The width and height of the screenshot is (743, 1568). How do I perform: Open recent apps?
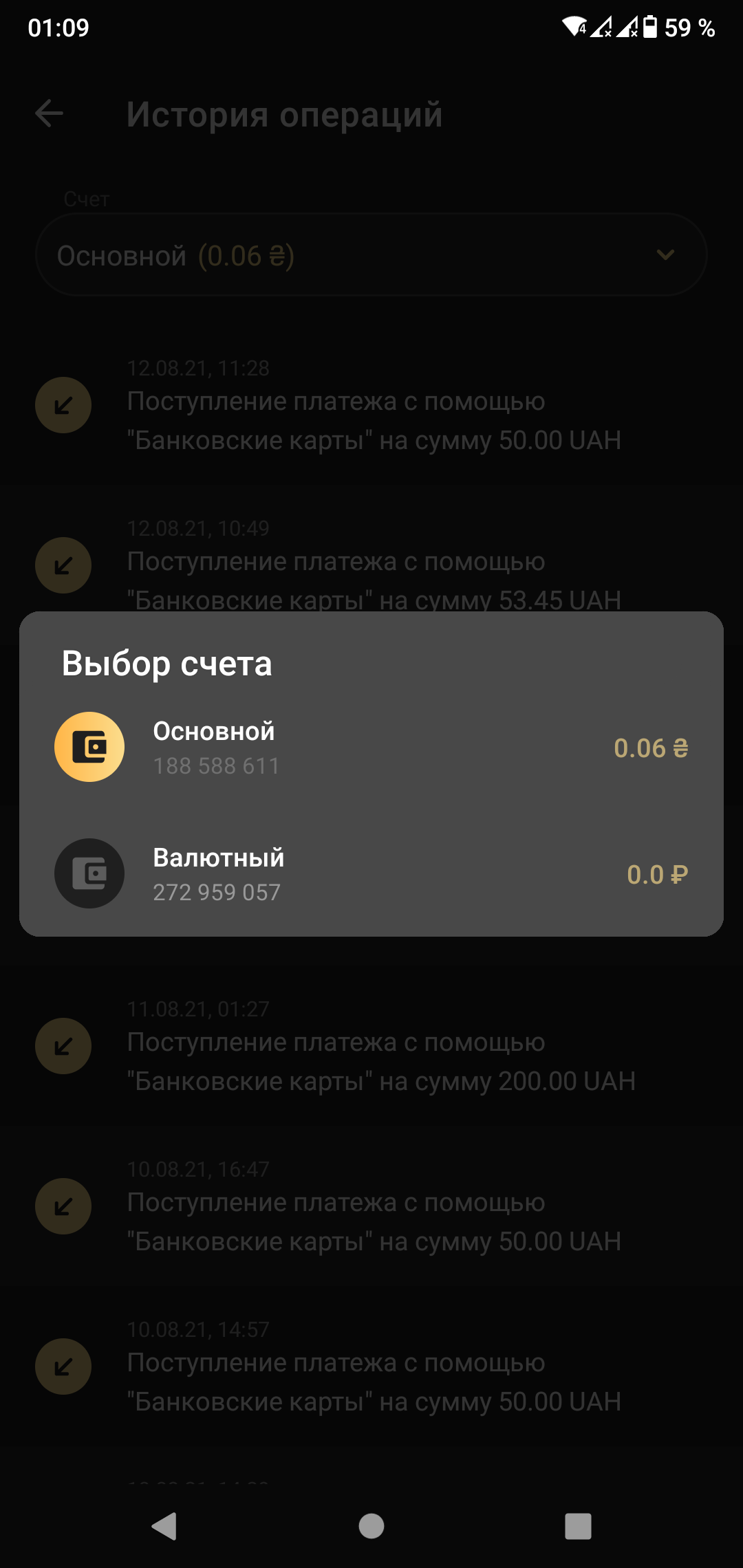click(x=578, y=1526)
